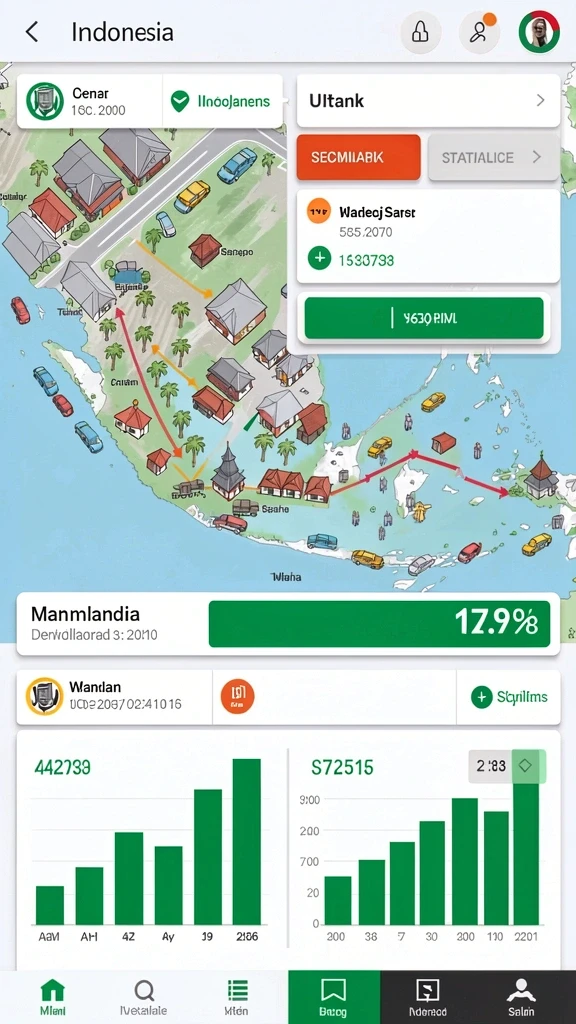Screen dimensions: 576x1024
Task: Open the Wandan profile row
Action: pos(114,697)
